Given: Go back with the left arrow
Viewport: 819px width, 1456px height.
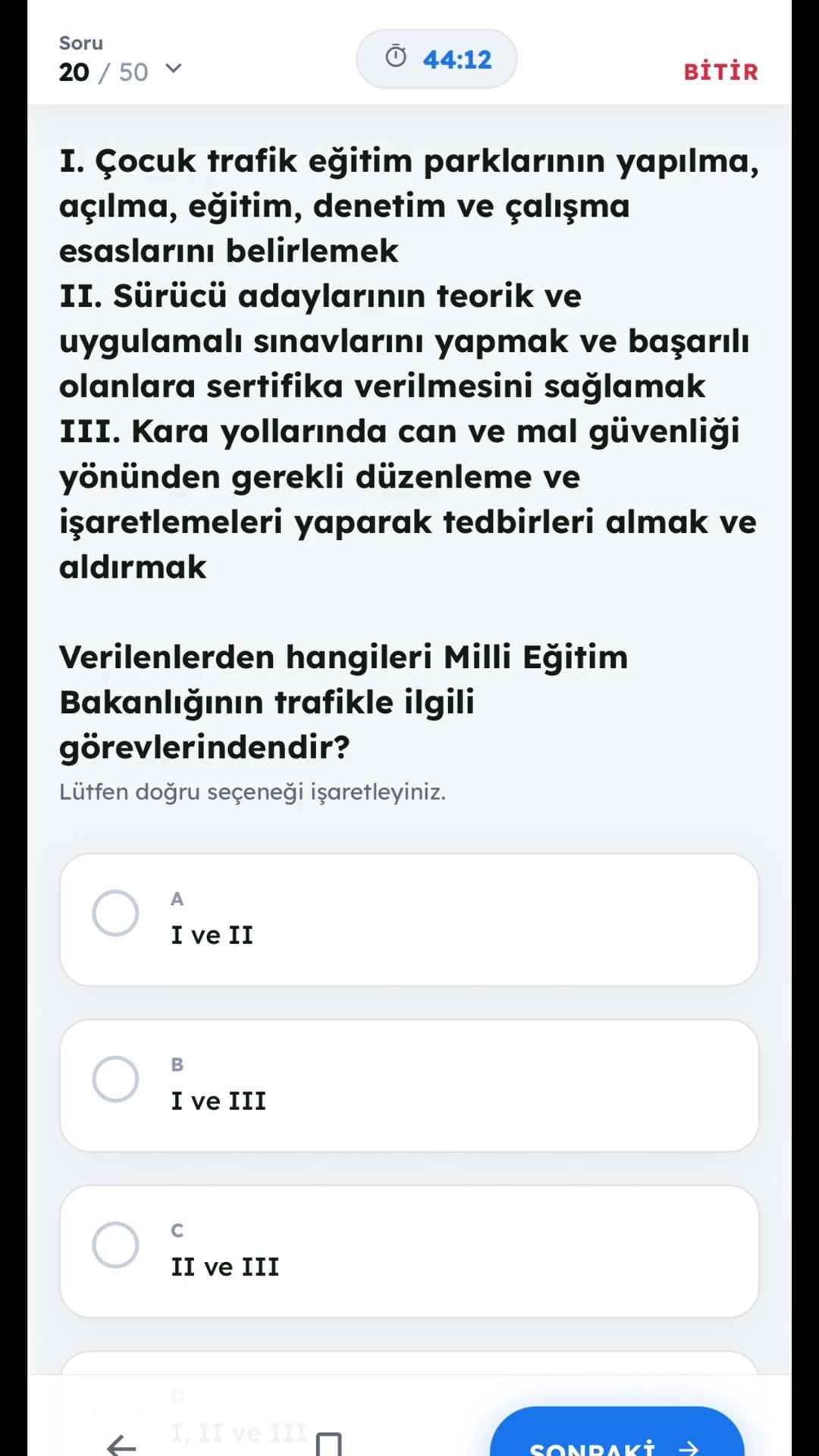Looking at the screenshot, I should coord(121,1445).
